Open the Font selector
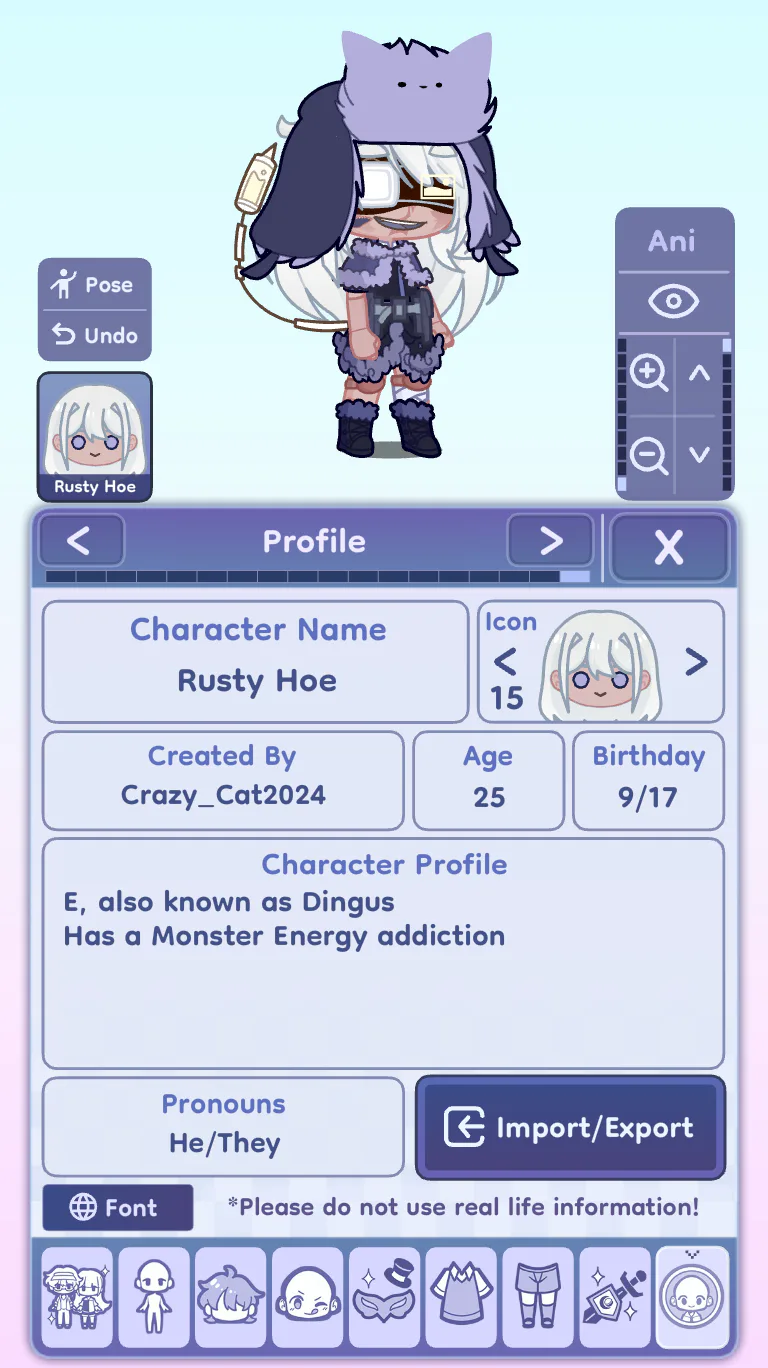Screen dimensions: 768x1368 (x=117, y=1208)
